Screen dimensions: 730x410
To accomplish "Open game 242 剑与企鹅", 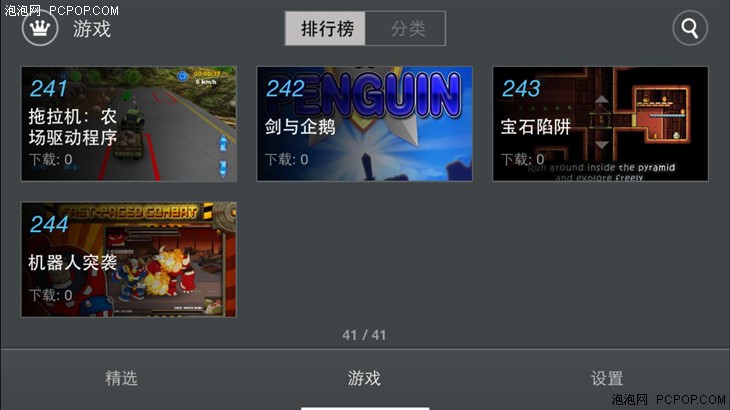I will (x=364, y=124).
